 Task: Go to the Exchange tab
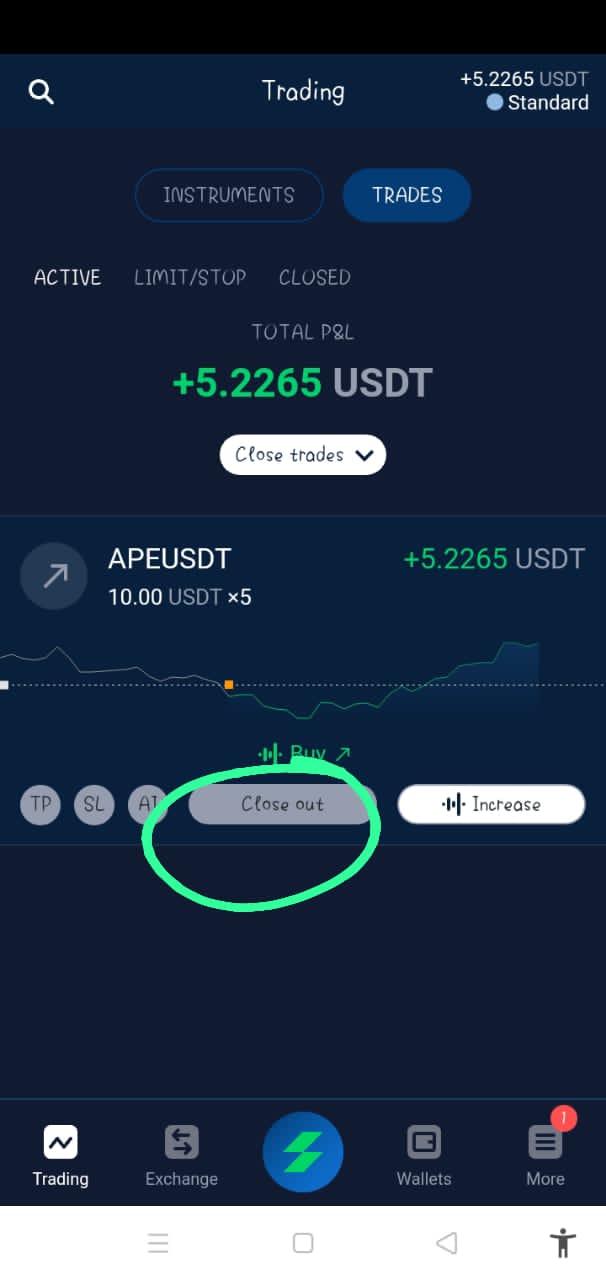point(181,1155)
